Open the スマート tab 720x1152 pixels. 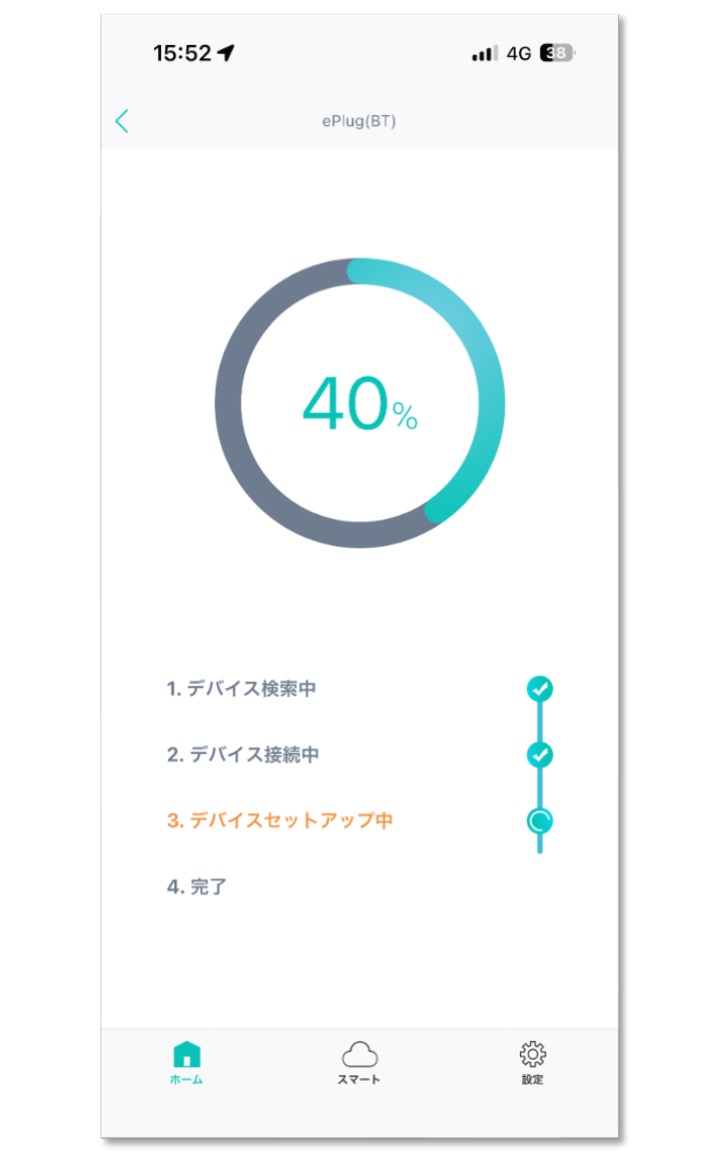(x=360, y=1063)
